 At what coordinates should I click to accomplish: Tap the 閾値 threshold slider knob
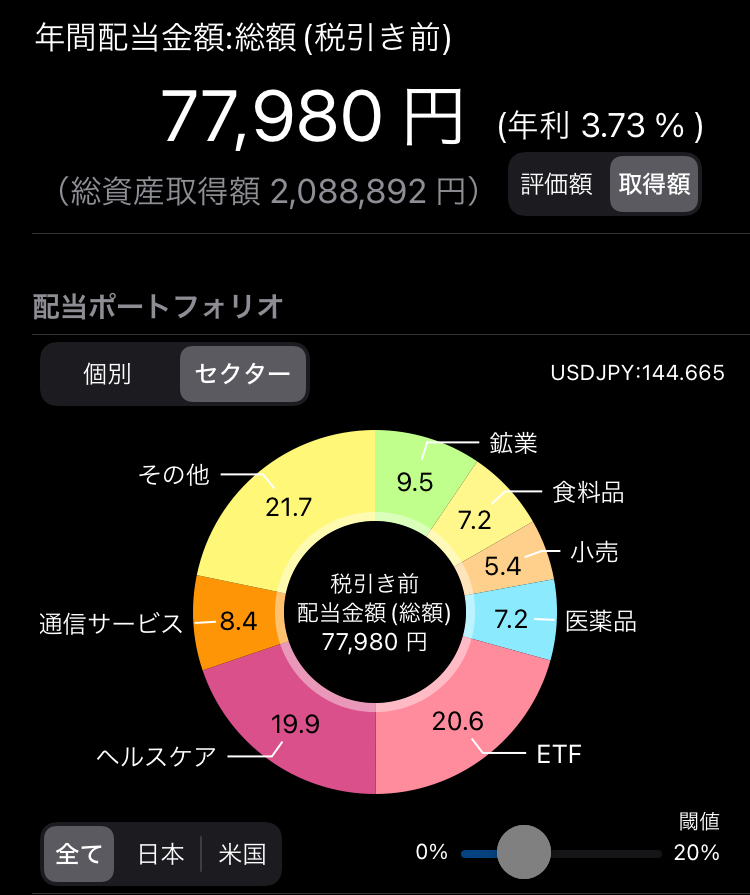click(x=524, y=853)
